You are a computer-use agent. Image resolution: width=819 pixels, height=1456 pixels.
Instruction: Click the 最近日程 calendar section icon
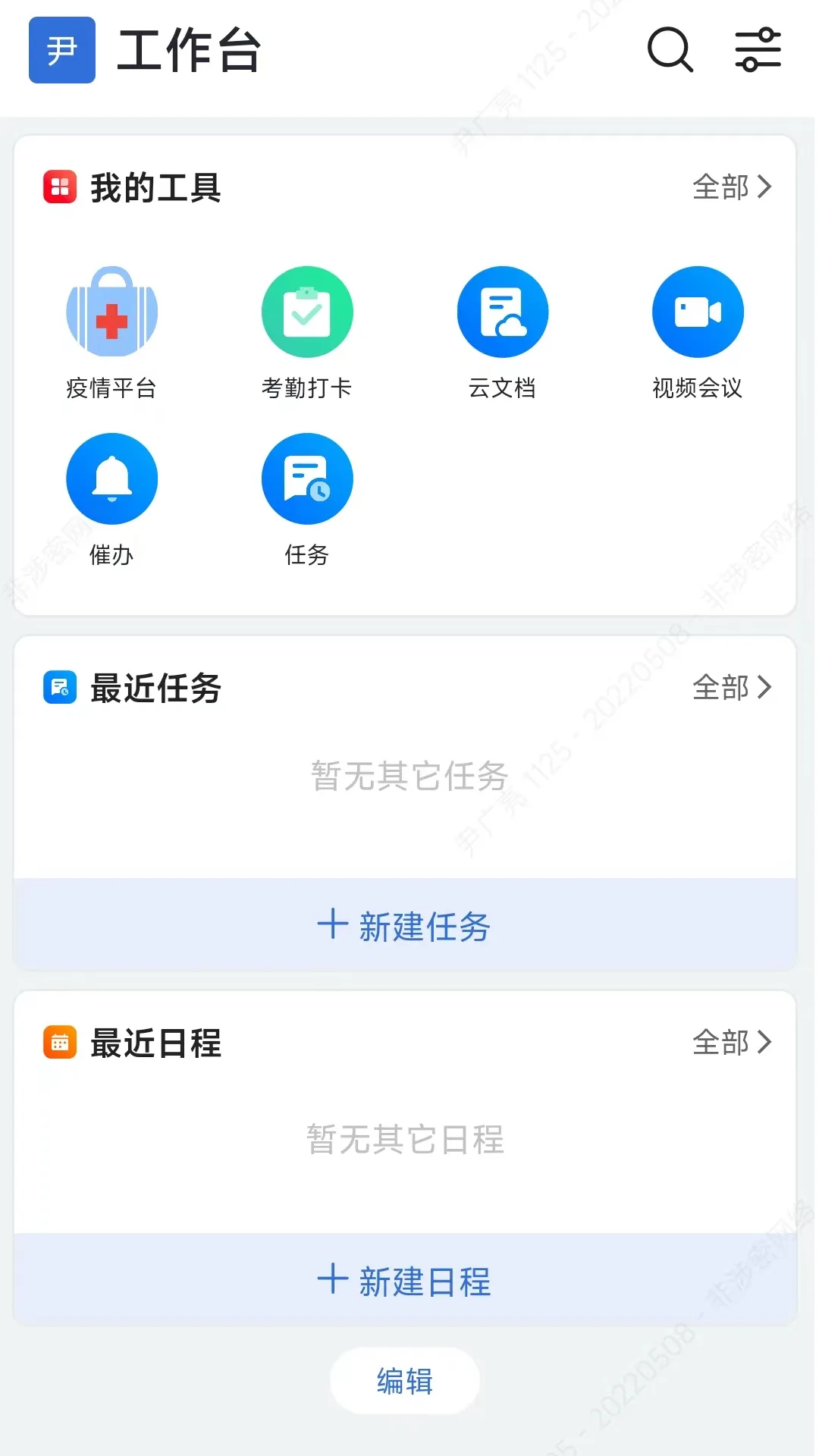tap(58, 1043)
